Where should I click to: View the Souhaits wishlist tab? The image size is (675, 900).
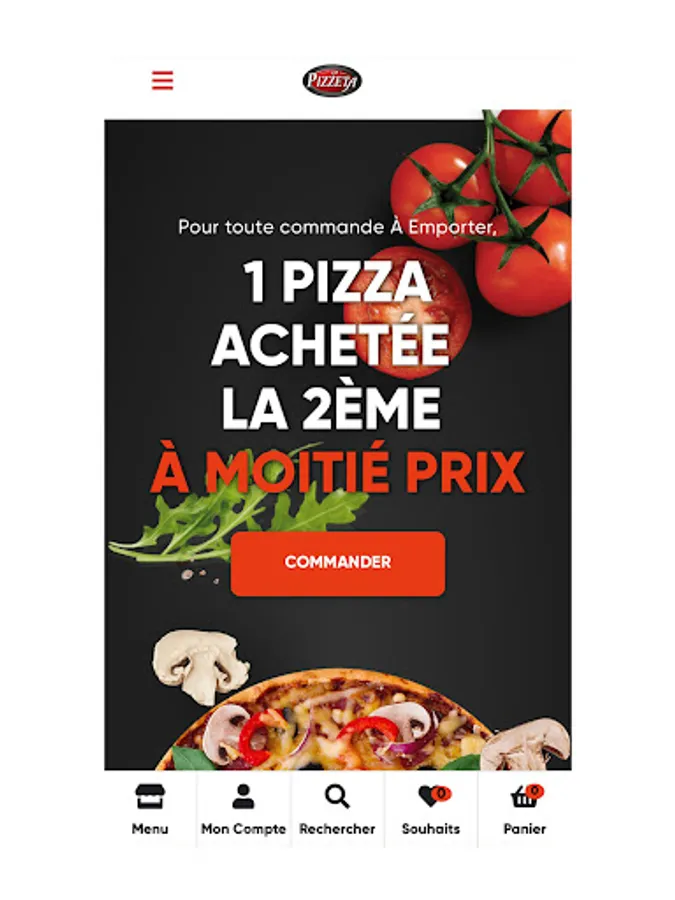(x=431, y=809)
